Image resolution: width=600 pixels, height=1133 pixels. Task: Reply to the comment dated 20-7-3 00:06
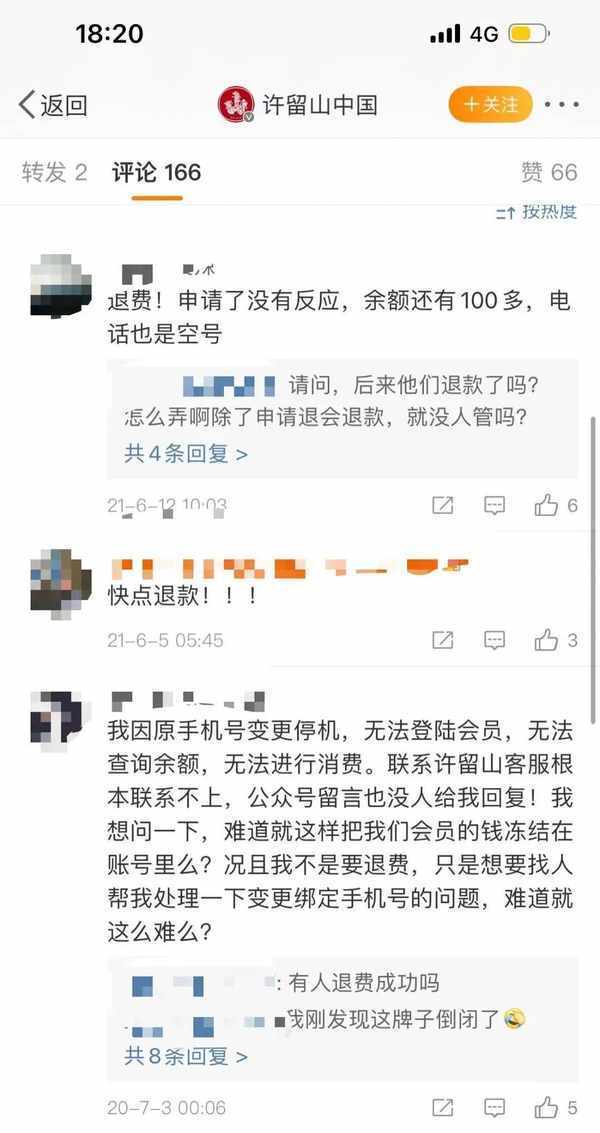click(x=495, y=1108)
